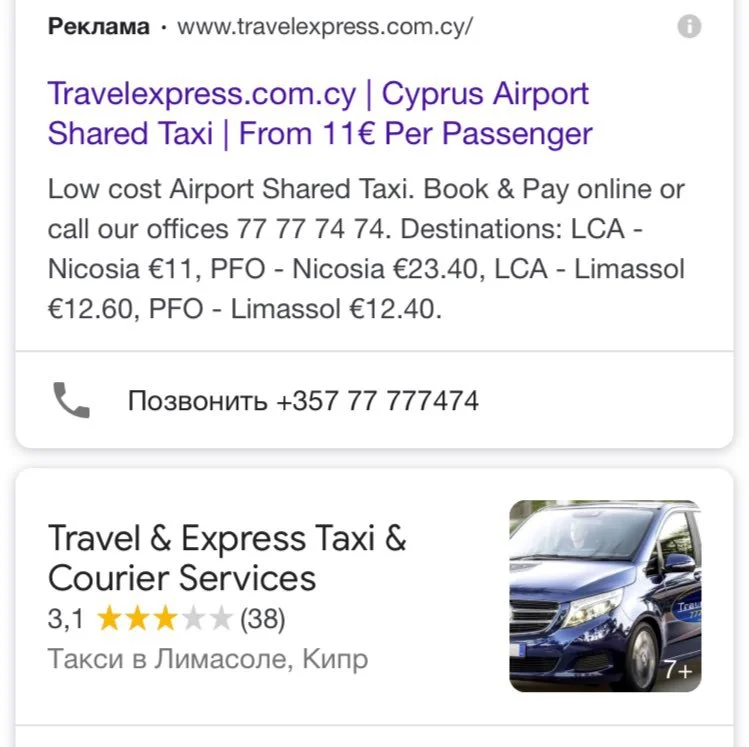Call +357 77 777474 via Позвонить
Screen dimensions: 749x747
click(x=302, y=402)
